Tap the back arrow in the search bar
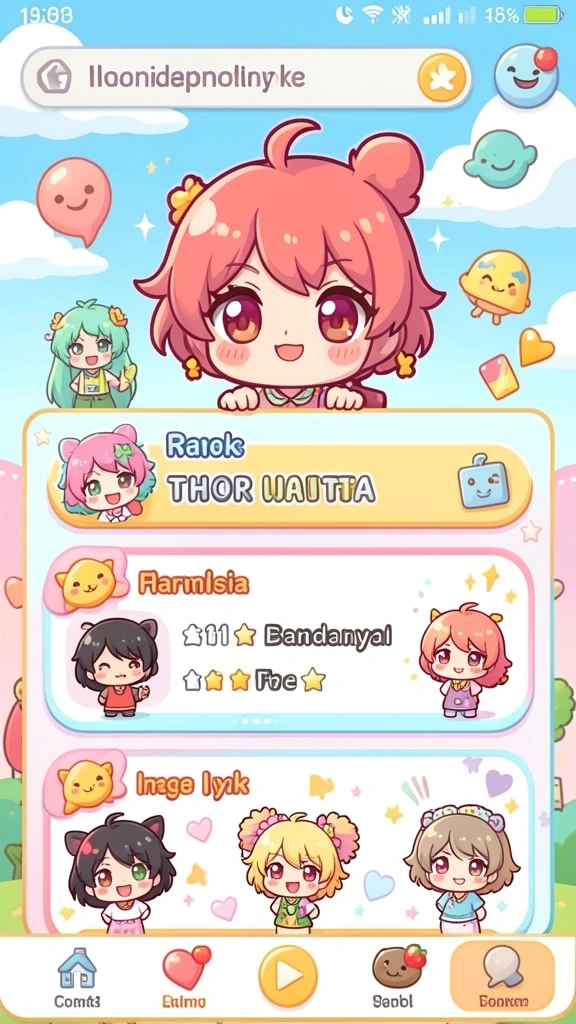The width and height of the screenshot is (576, 1024). pyautogui.click(x=54, y=78)
